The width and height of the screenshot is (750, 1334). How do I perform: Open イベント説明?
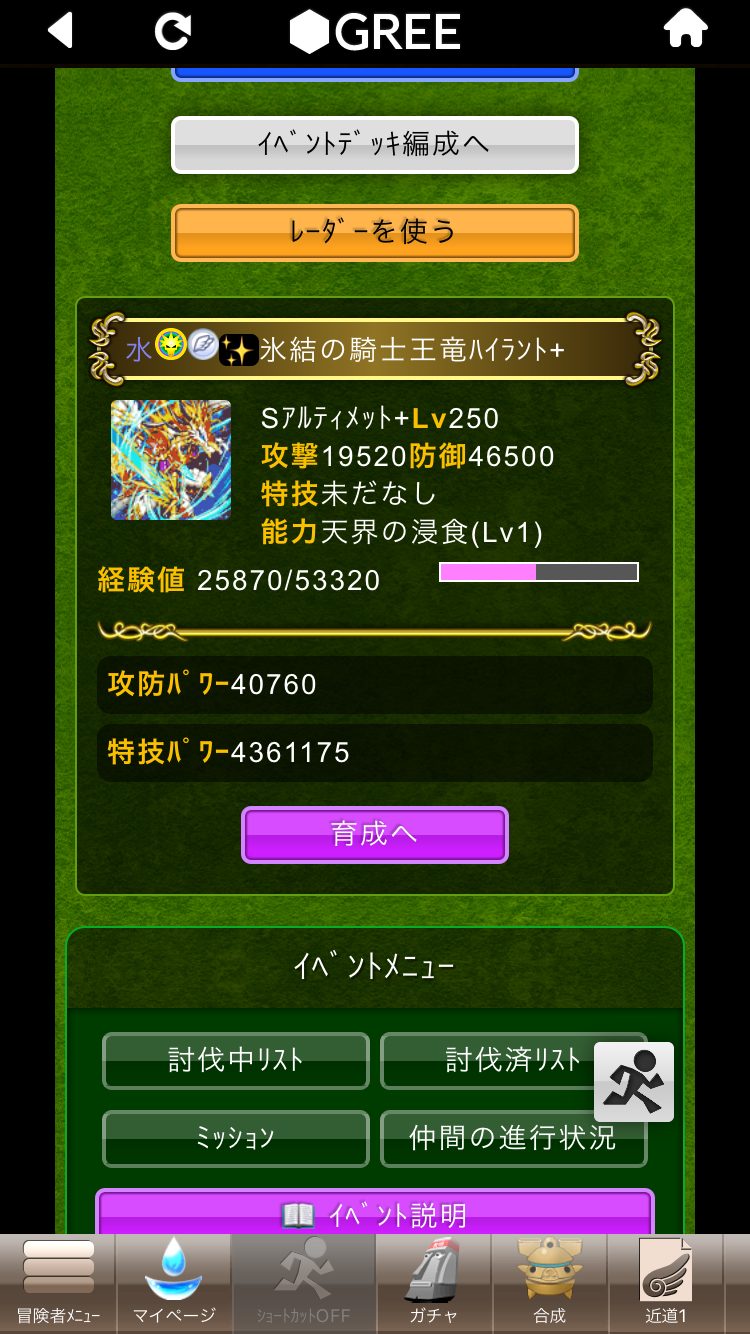click(x=374, y=1214)
